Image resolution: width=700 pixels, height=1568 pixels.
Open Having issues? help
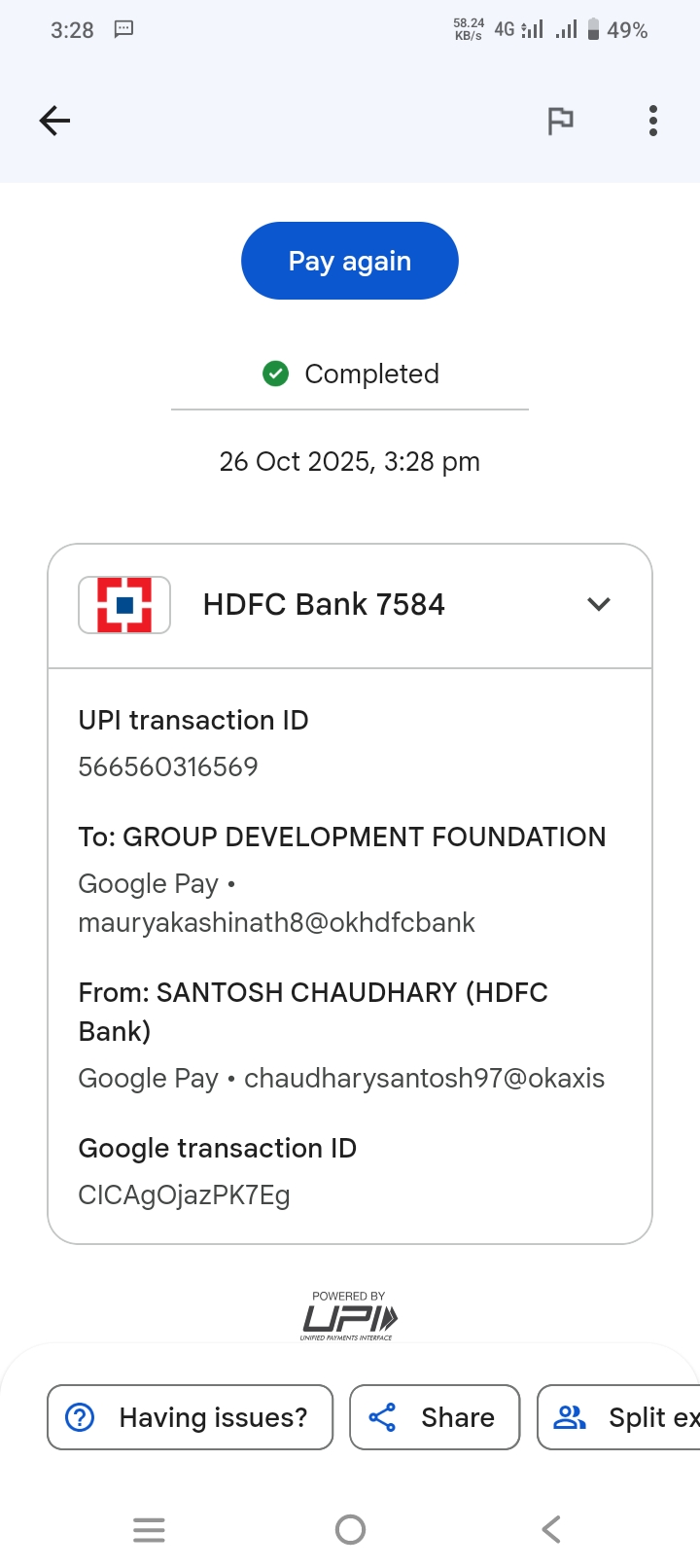tap(191, 1417)
